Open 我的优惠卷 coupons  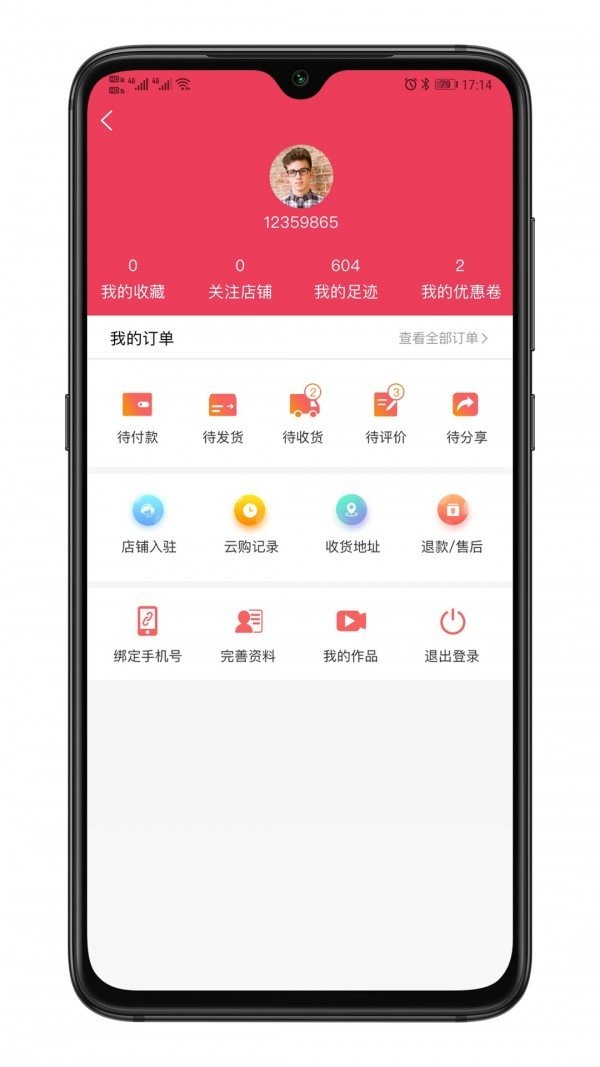pyautogui.click(x=460, y=280)
